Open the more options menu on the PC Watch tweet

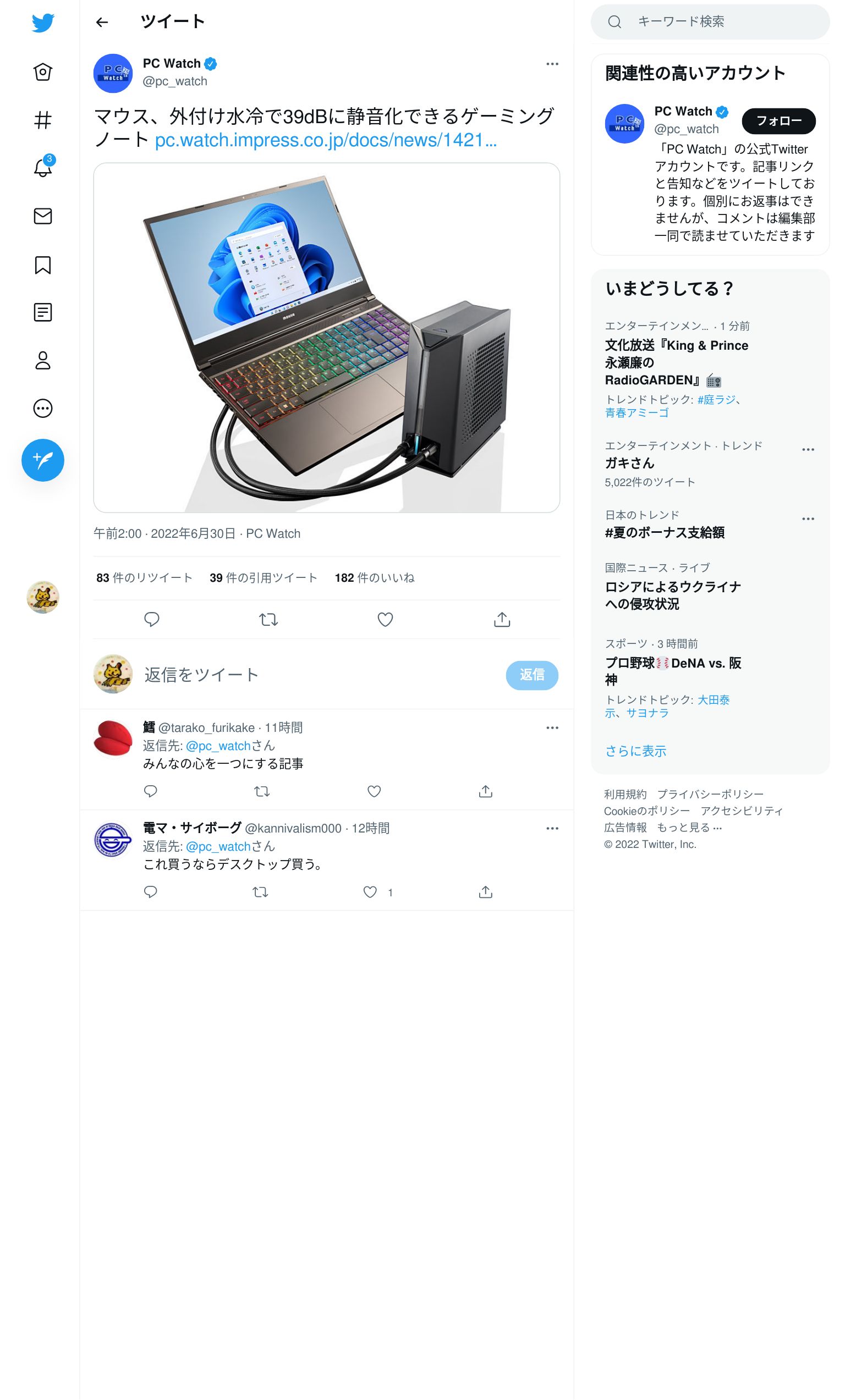(552, 64)
